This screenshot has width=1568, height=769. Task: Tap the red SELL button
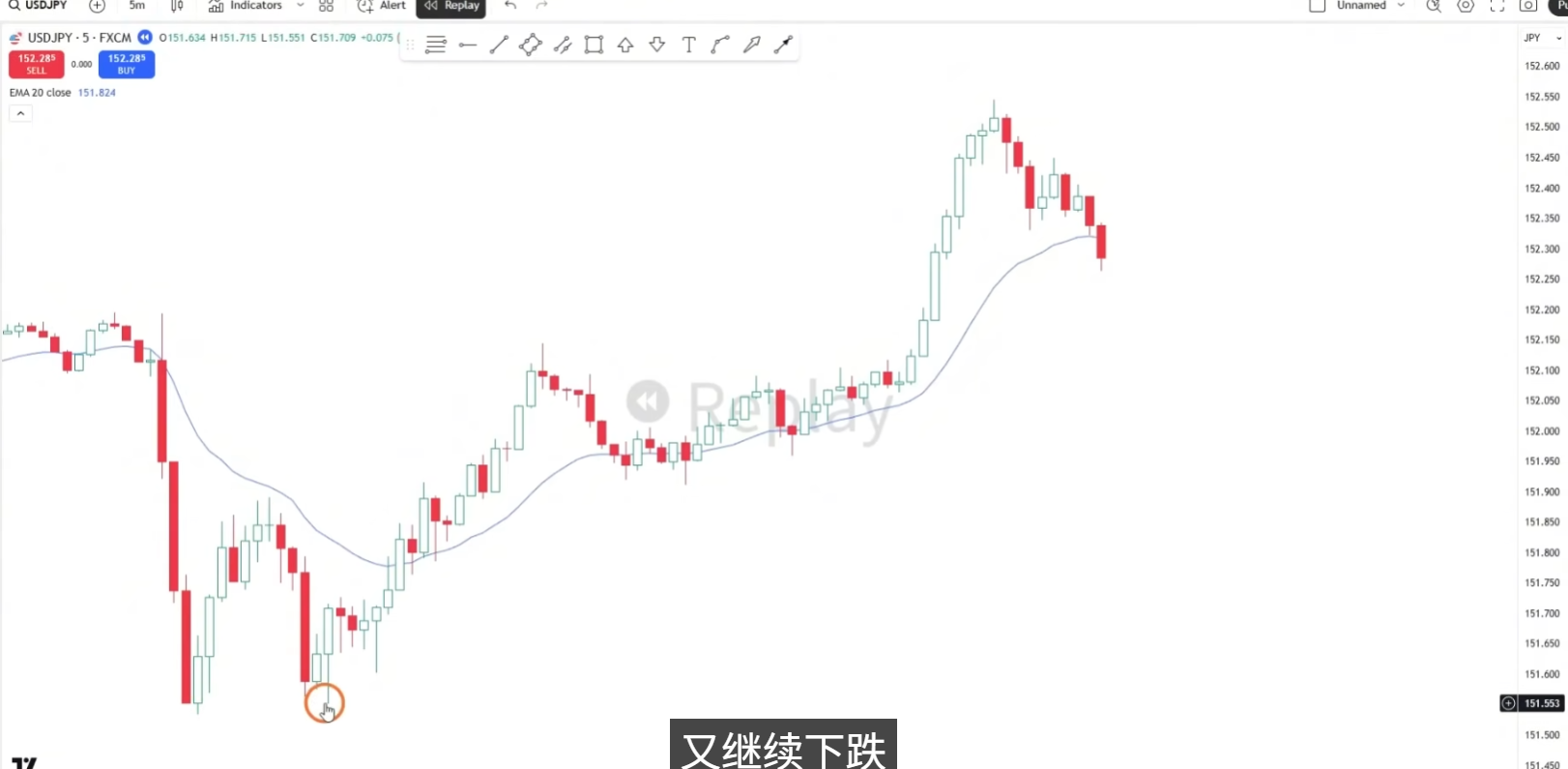pyautogui.click(x=37, y=64)
